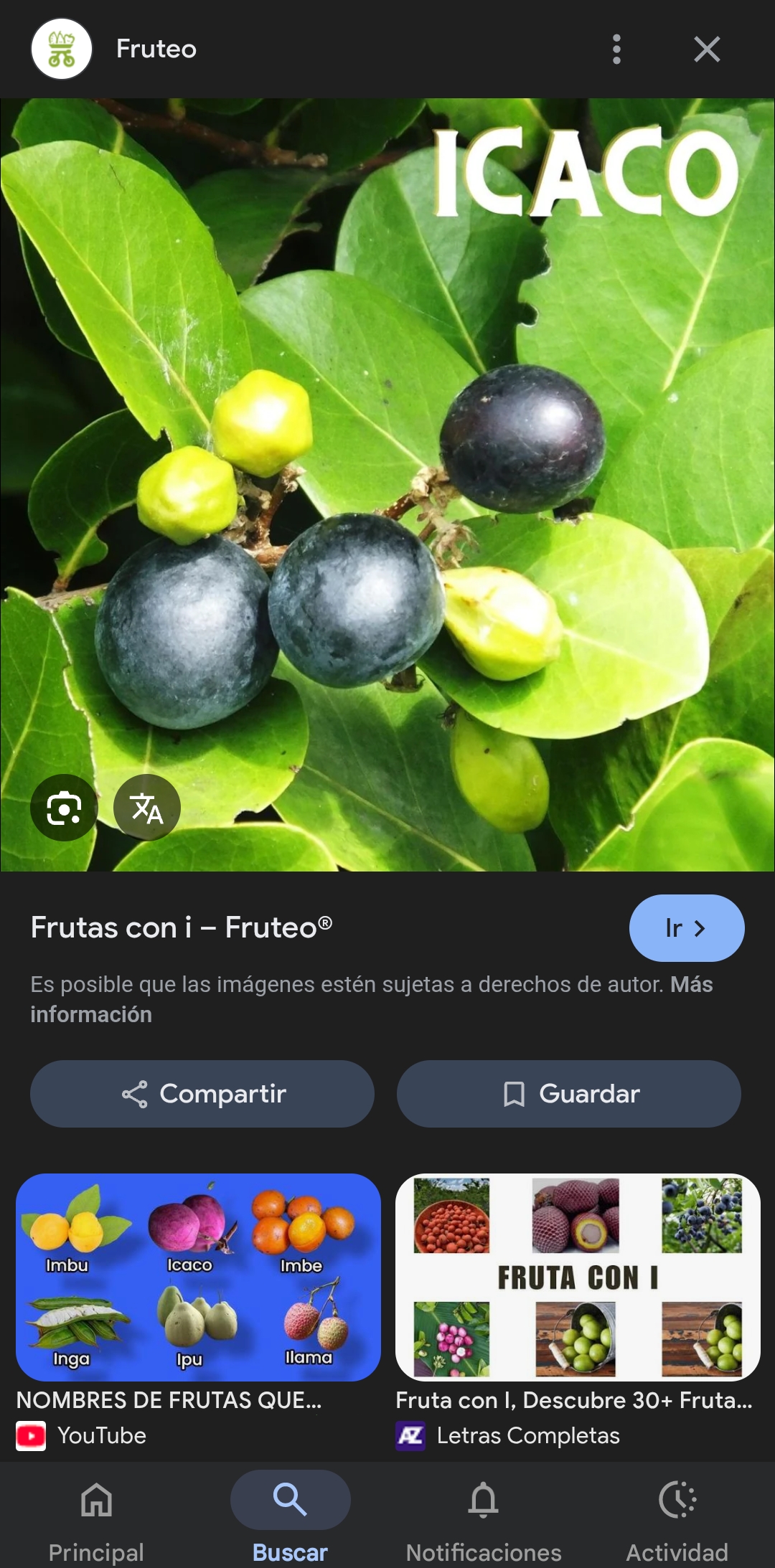Image resolution: width=775 pixels, height=1568 pixels.
Task: Share this image via Compartir
Action: [202, 1094]
